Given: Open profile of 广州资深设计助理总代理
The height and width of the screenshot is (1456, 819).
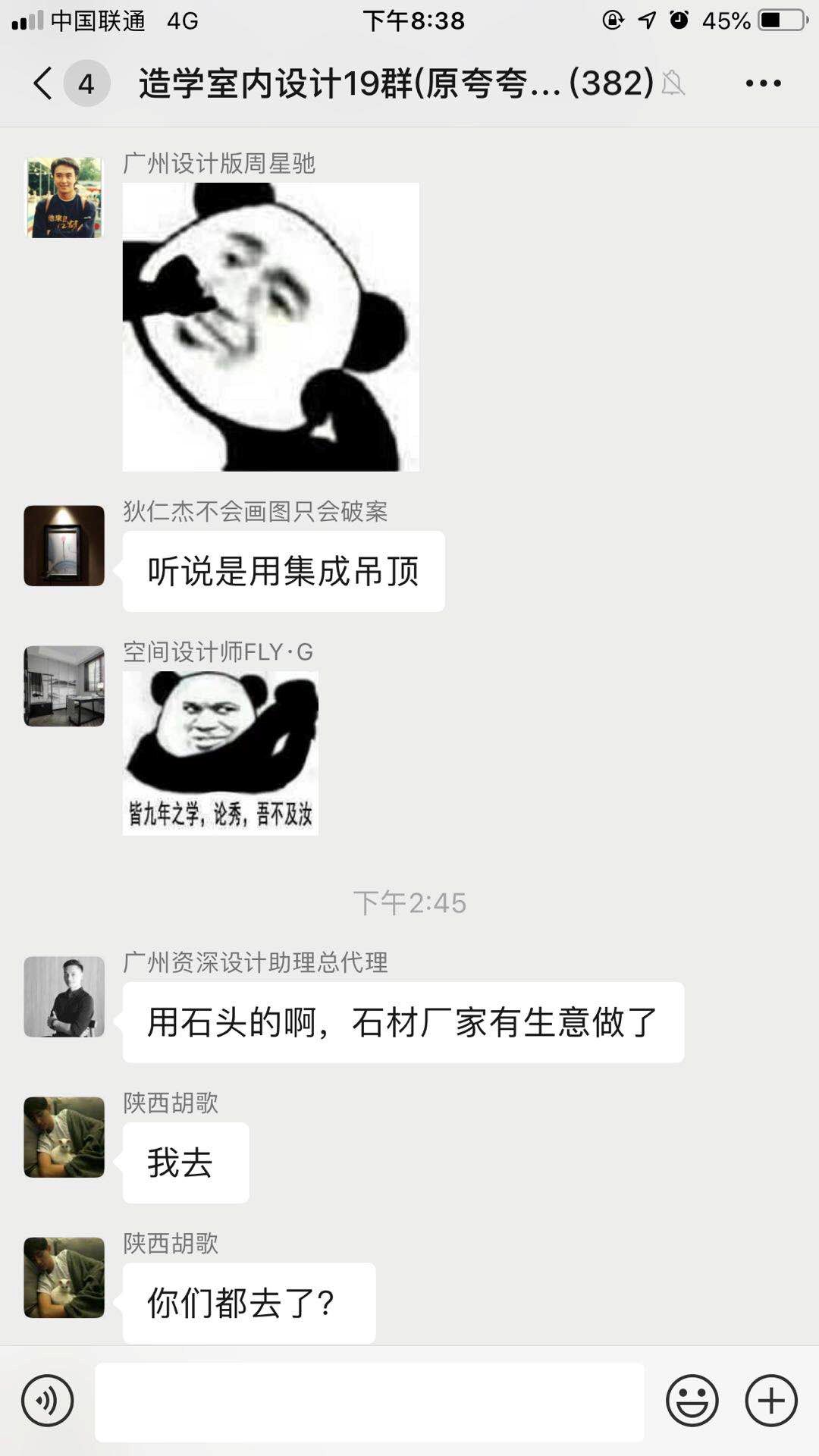Looking at the screenshot, I should 64,996.
